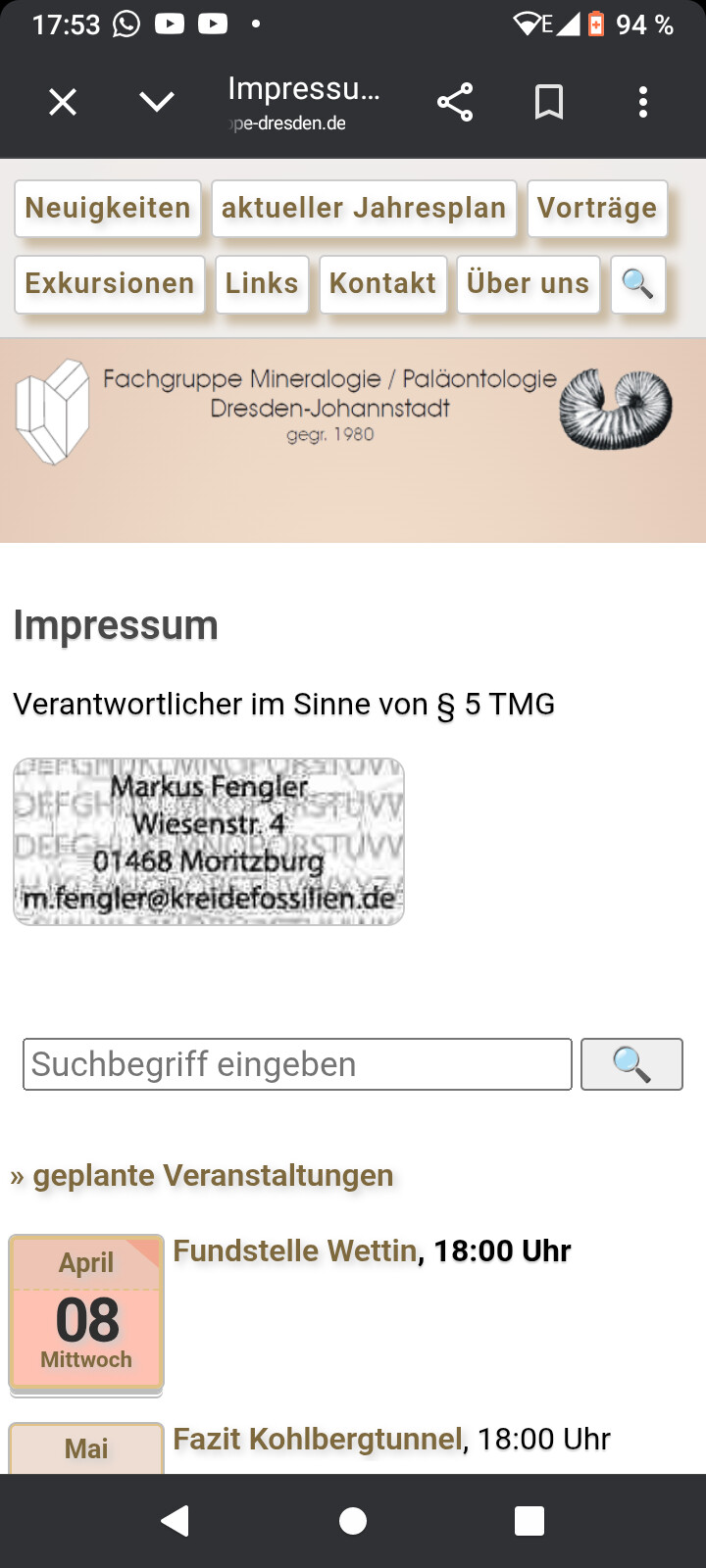Bookmark the current page

[549, 102]
